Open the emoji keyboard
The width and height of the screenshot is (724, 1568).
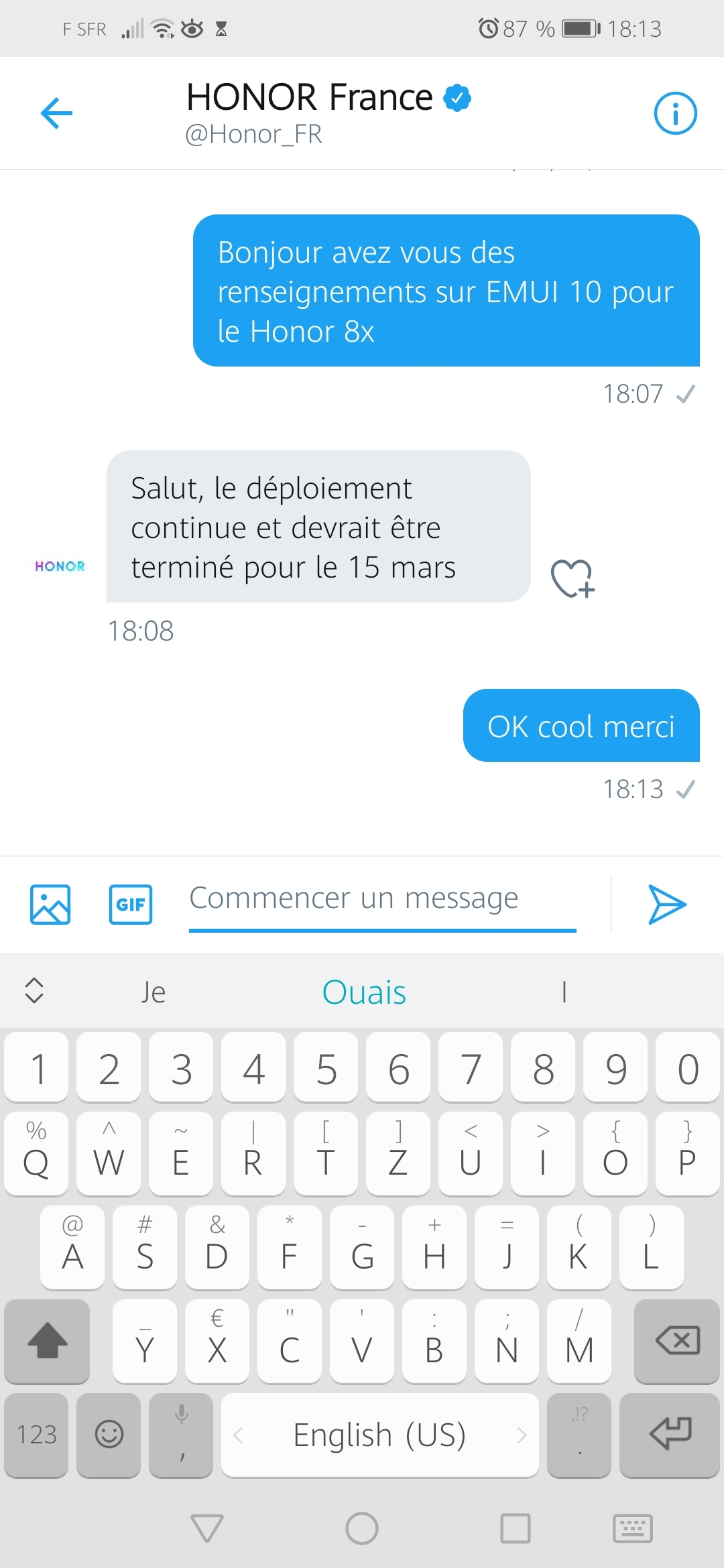pos(109,1435)
